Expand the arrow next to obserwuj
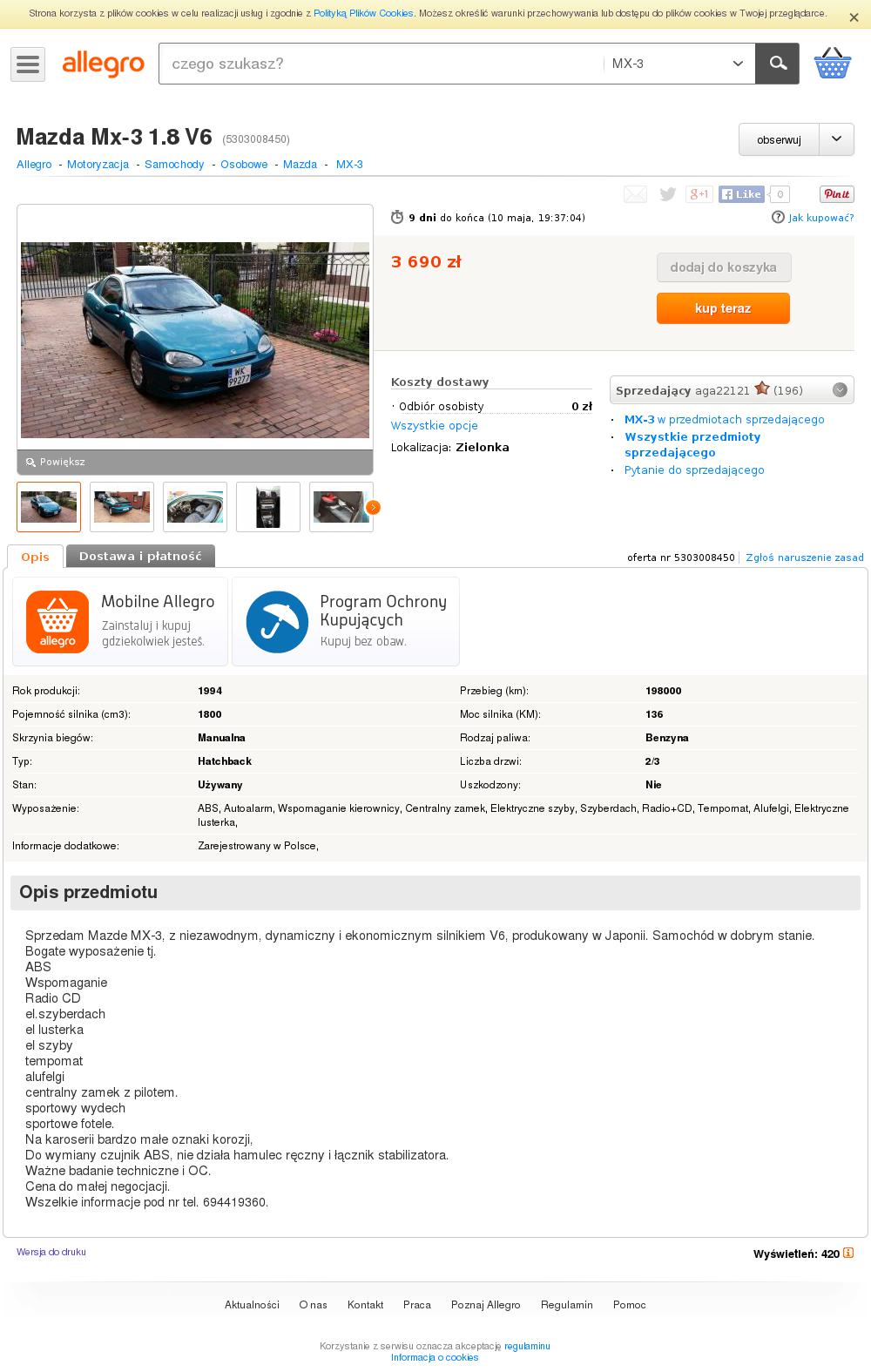 pos(836,139)
